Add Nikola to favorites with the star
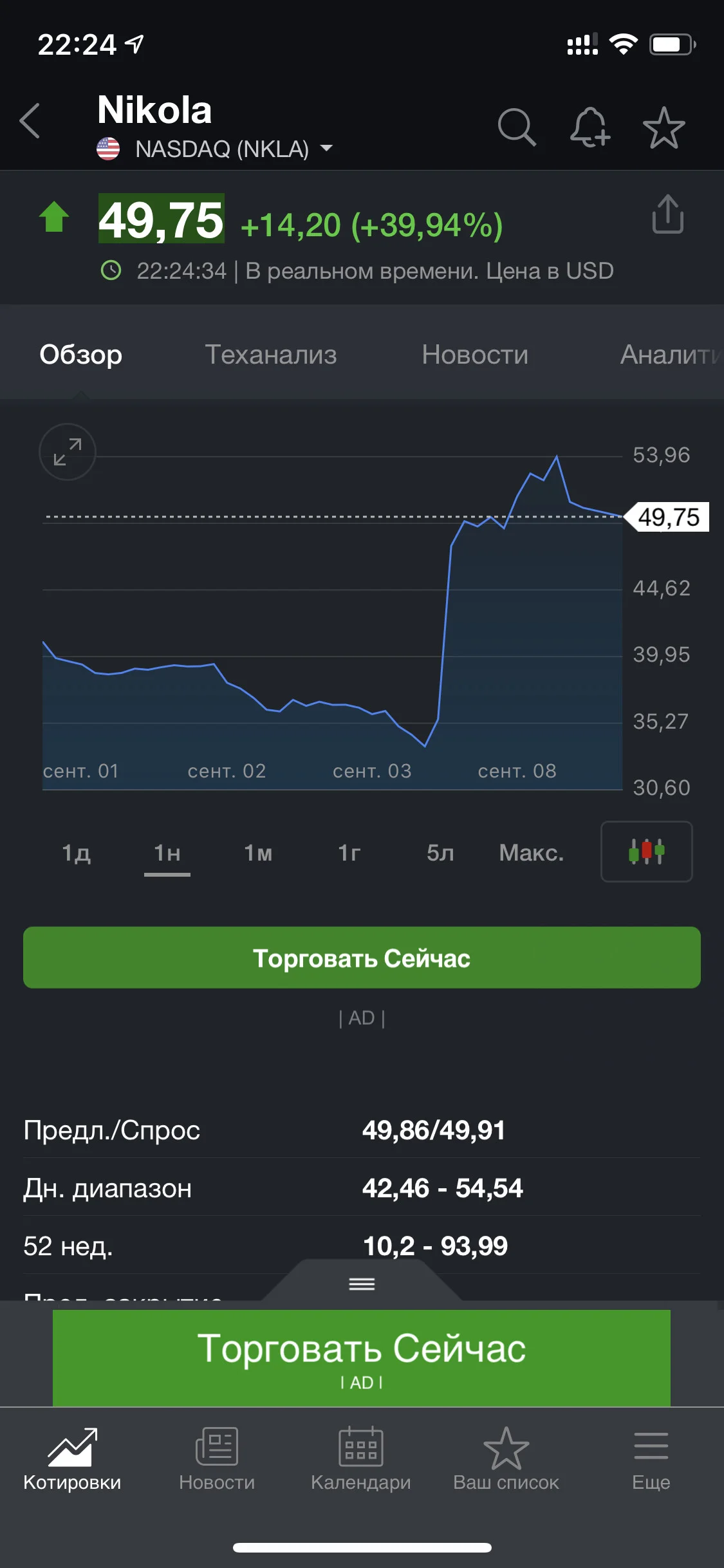724x1568 pixels. 664,127
